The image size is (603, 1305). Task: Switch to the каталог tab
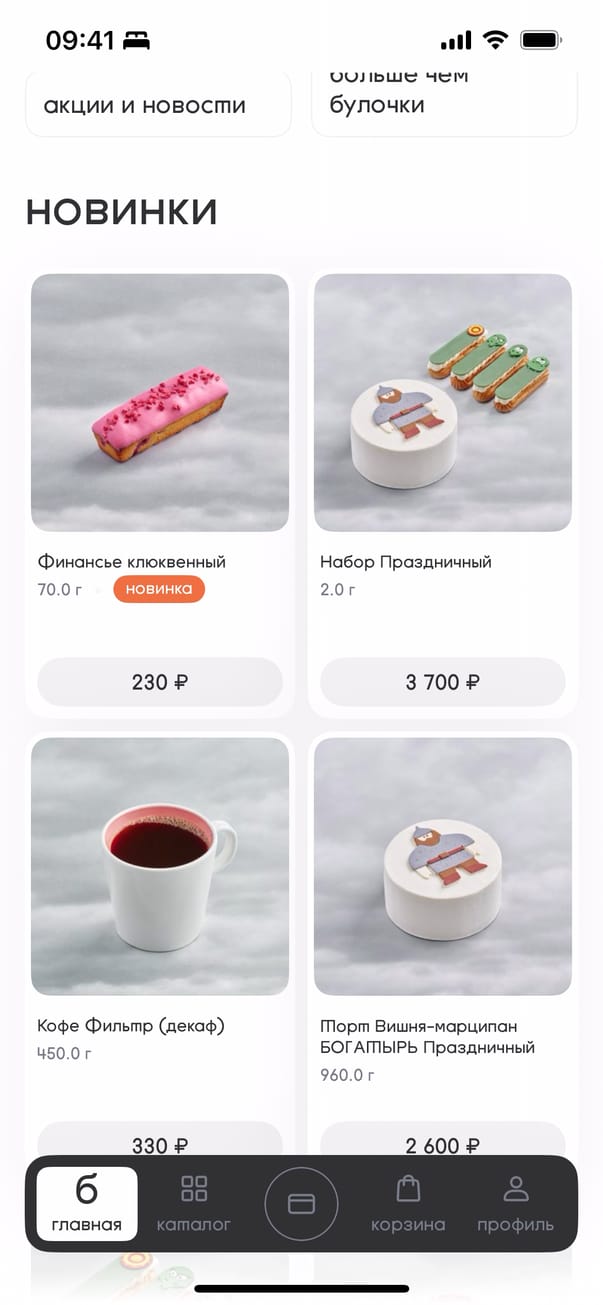coord(194,1204)
